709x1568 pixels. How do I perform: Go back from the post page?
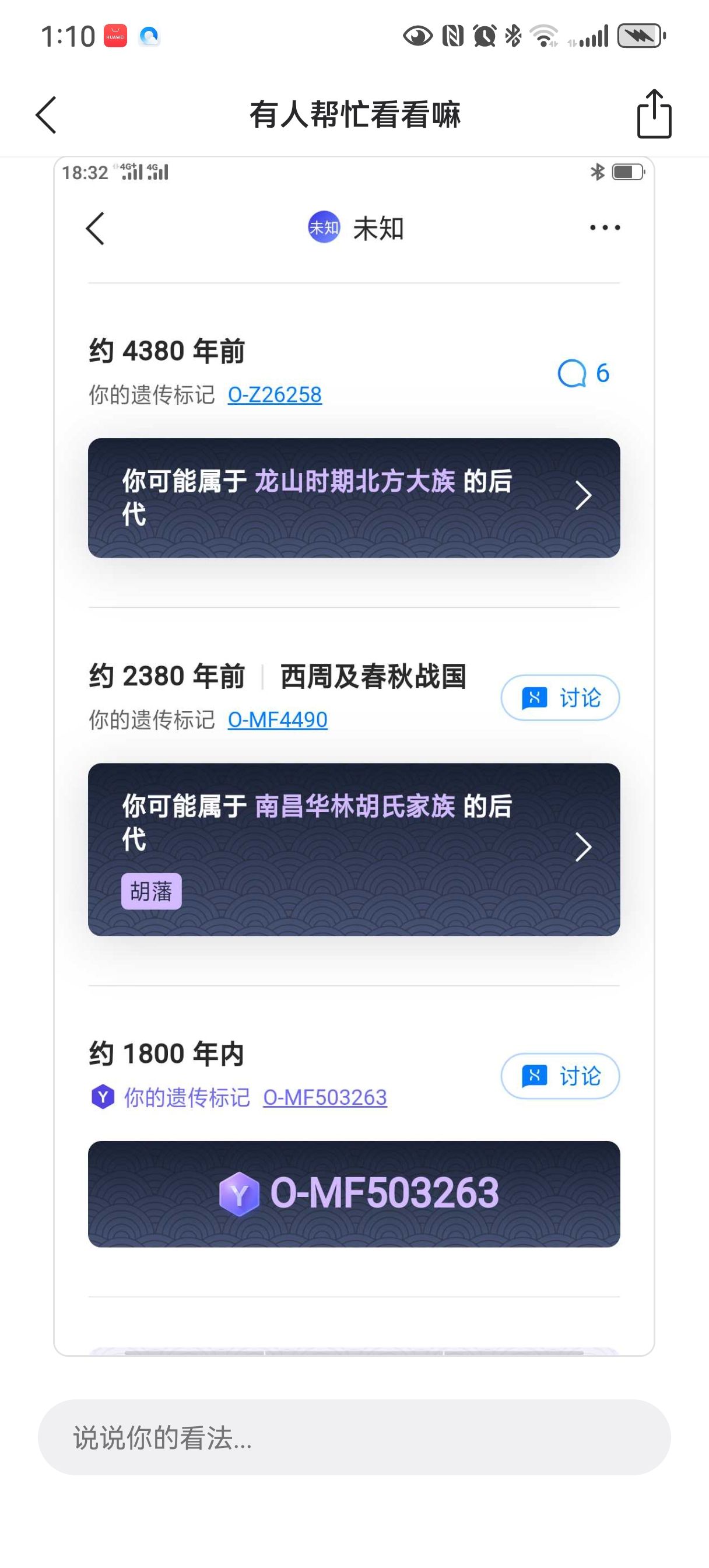coord(46,114)
